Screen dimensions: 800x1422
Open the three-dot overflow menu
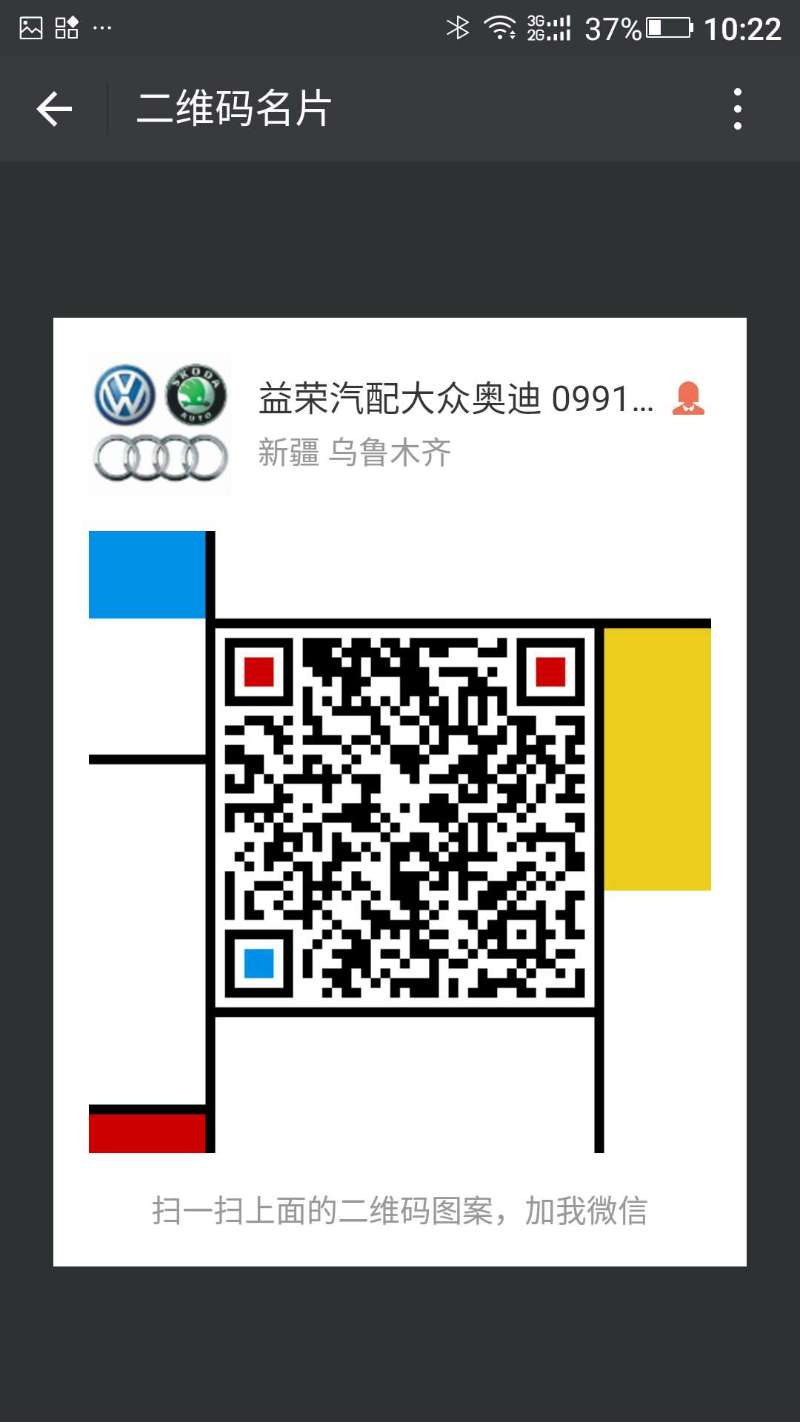click(737, 109)
